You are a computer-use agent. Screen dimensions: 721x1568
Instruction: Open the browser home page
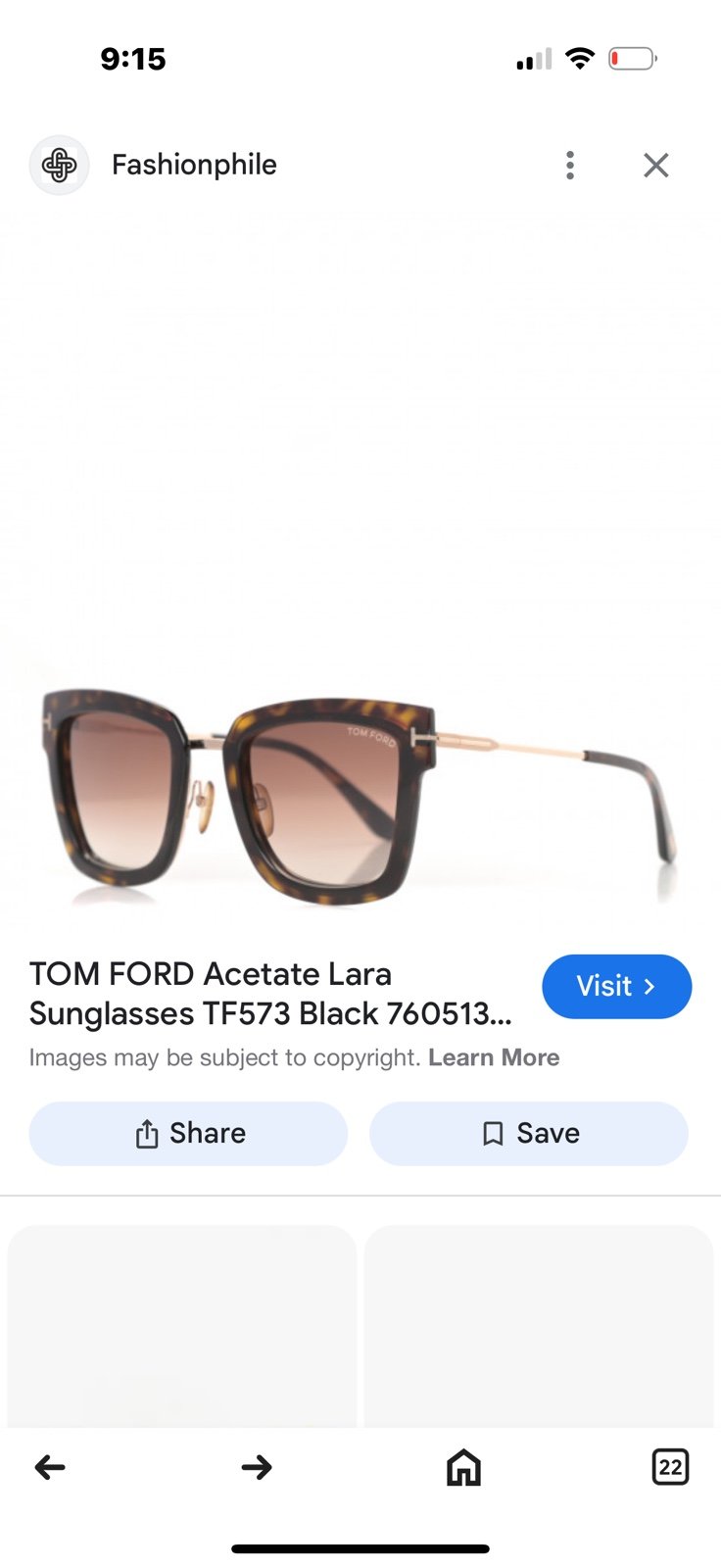click(463, 1467)
